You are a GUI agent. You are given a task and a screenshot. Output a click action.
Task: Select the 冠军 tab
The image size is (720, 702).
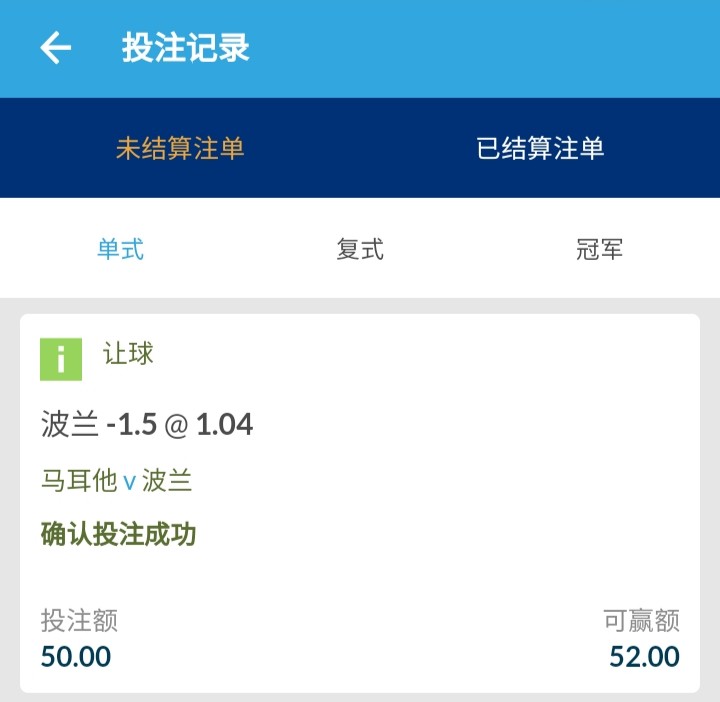coord(600,249)
